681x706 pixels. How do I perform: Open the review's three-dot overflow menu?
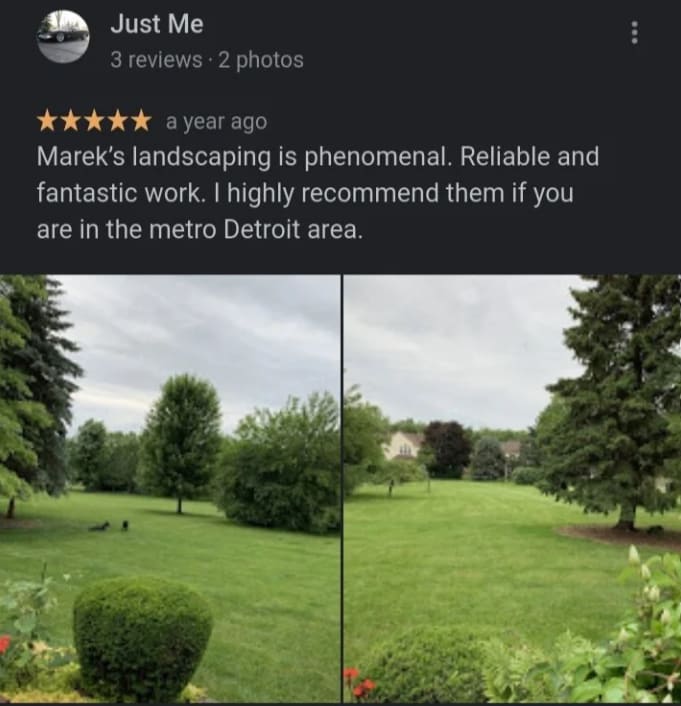634,33
